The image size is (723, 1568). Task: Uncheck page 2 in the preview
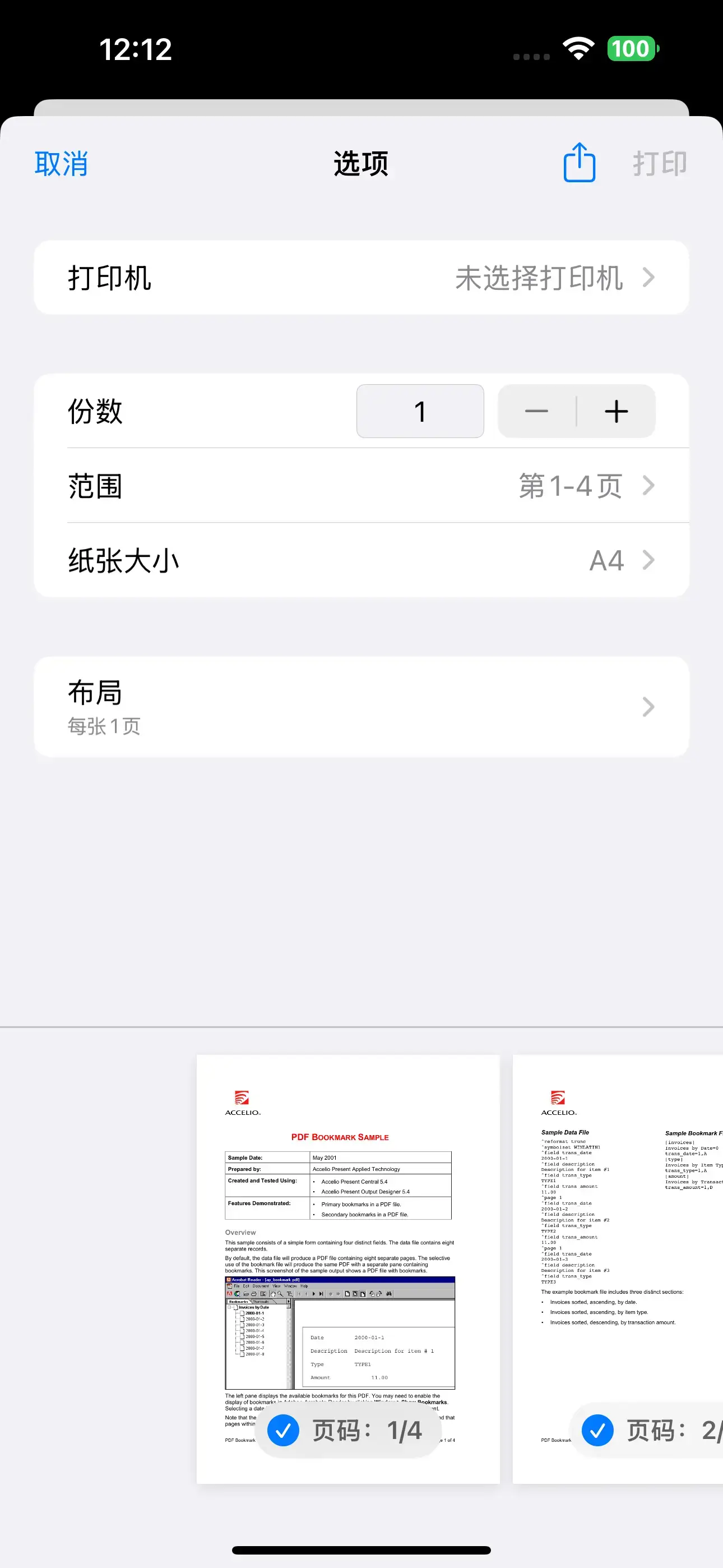pyautogui.click(x=597, y=1431)
